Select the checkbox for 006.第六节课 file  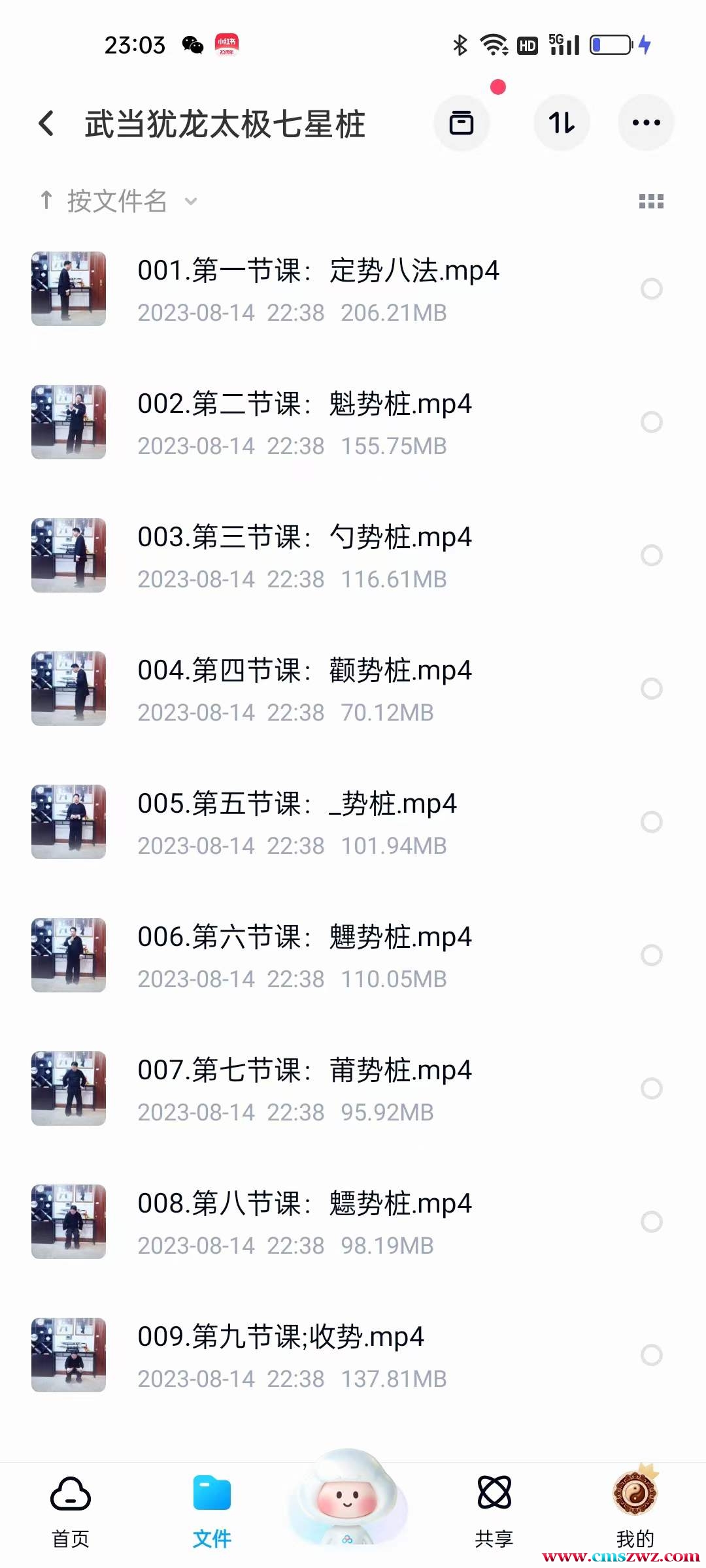click(x=651, y=955)
